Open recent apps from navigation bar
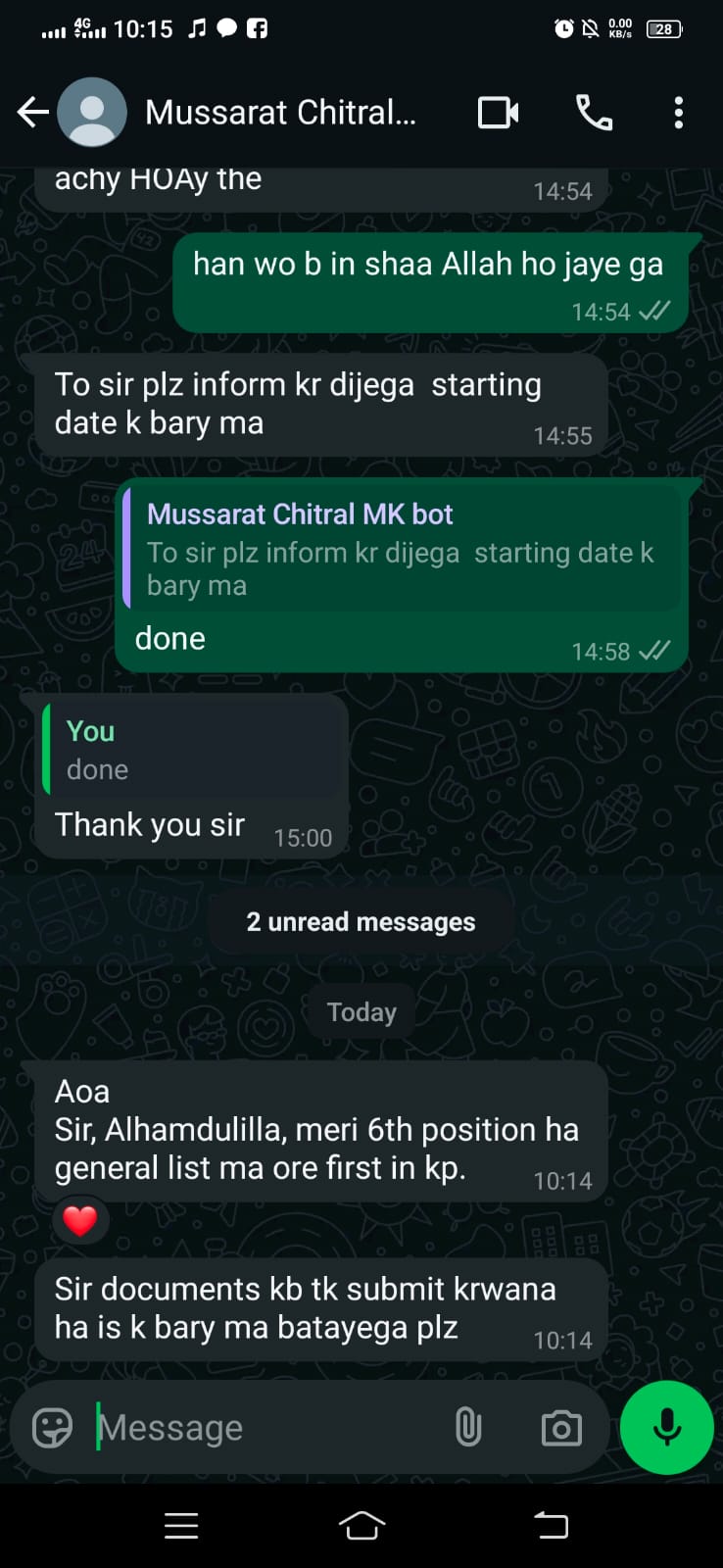 [181, 1526]
